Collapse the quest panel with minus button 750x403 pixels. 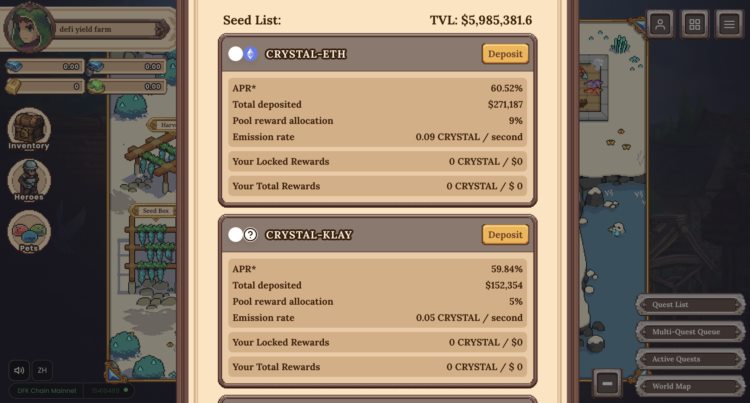608,382
